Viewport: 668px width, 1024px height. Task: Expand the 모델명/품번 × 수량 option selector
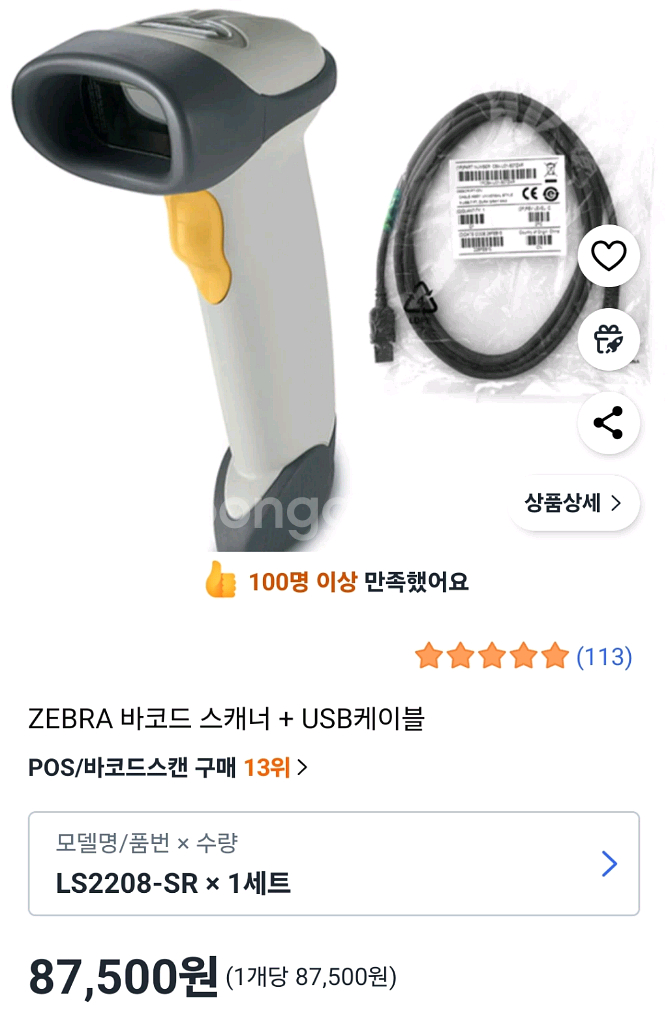click(x=333, y=863)
